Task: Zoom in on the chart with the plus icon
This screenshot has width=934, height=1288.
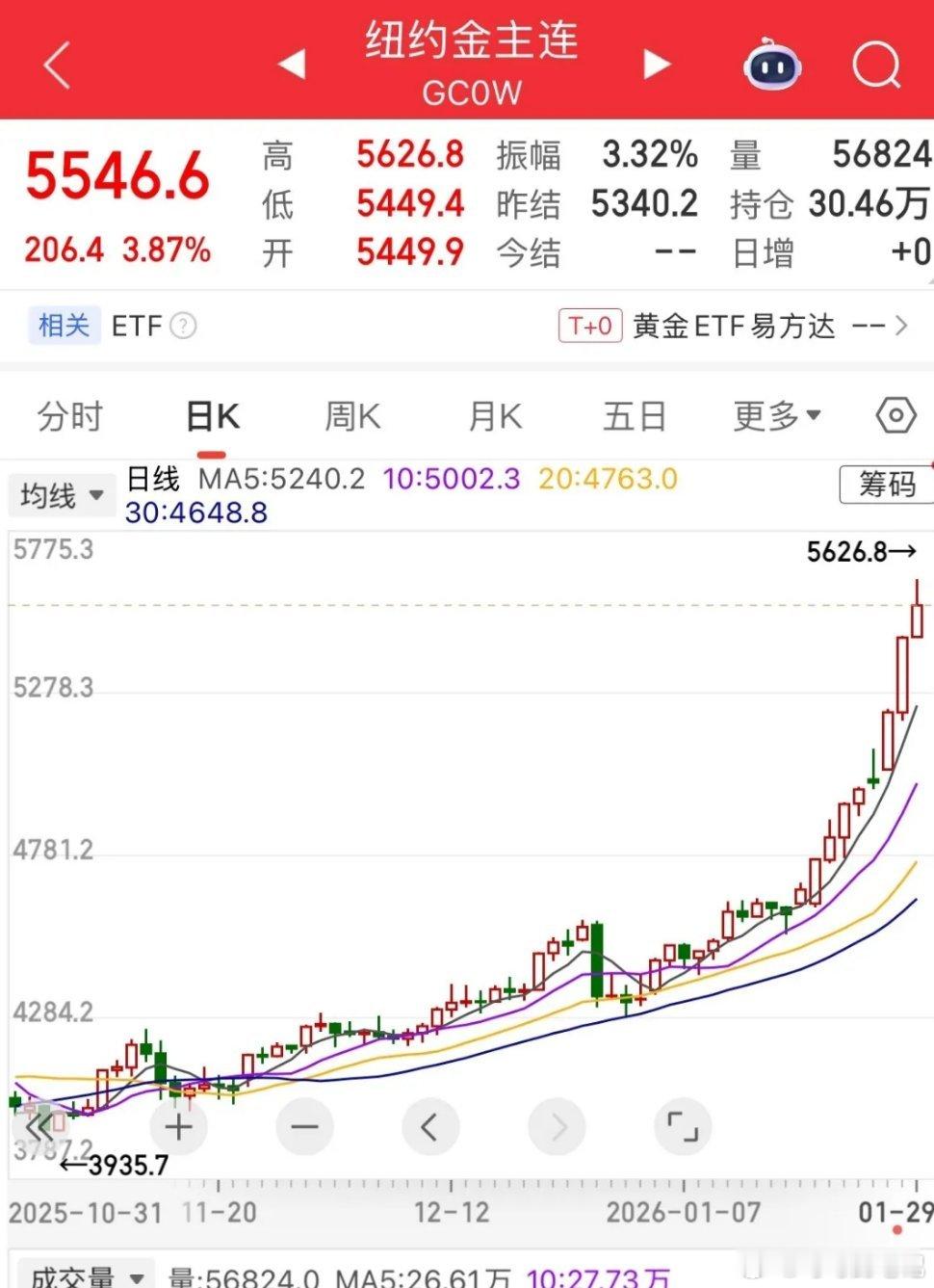Action: click(176, 1125)
